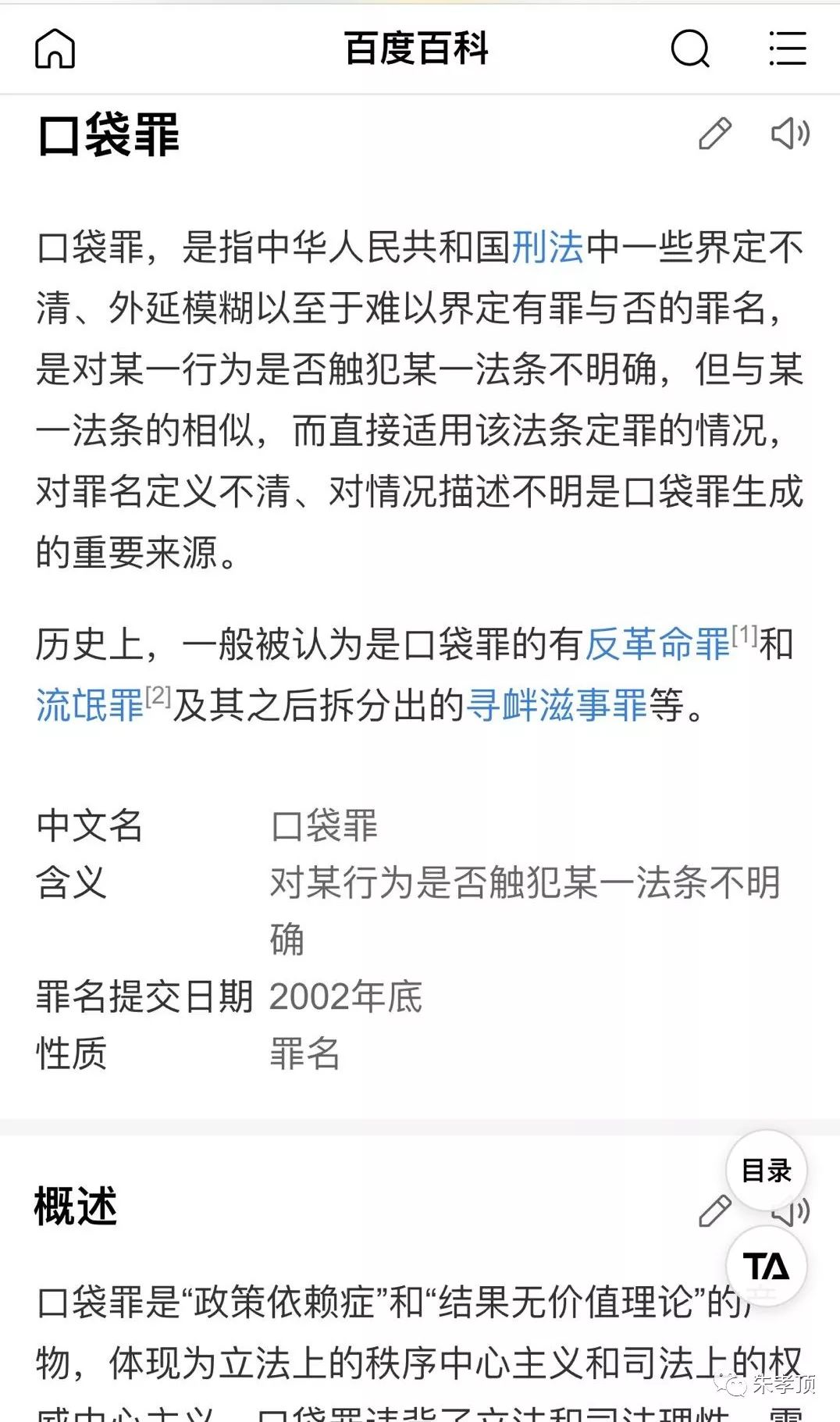View reference footnote [1]
Viewport: 840px width, 1422px height.
point(745,635)
